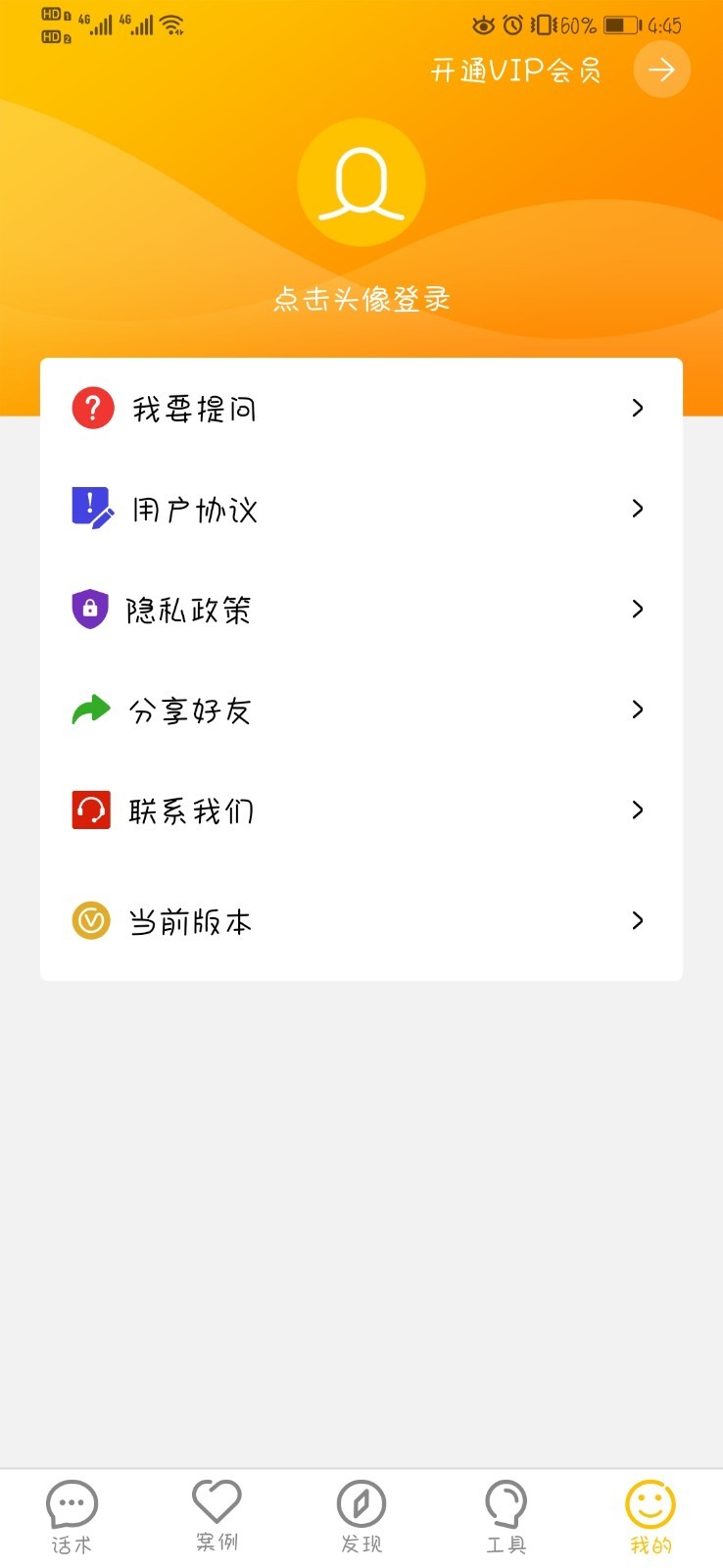This screenshot has height=1568, width=723.
Task: Tap the version badge icon beside 当前版本
Action: (90, 920)
